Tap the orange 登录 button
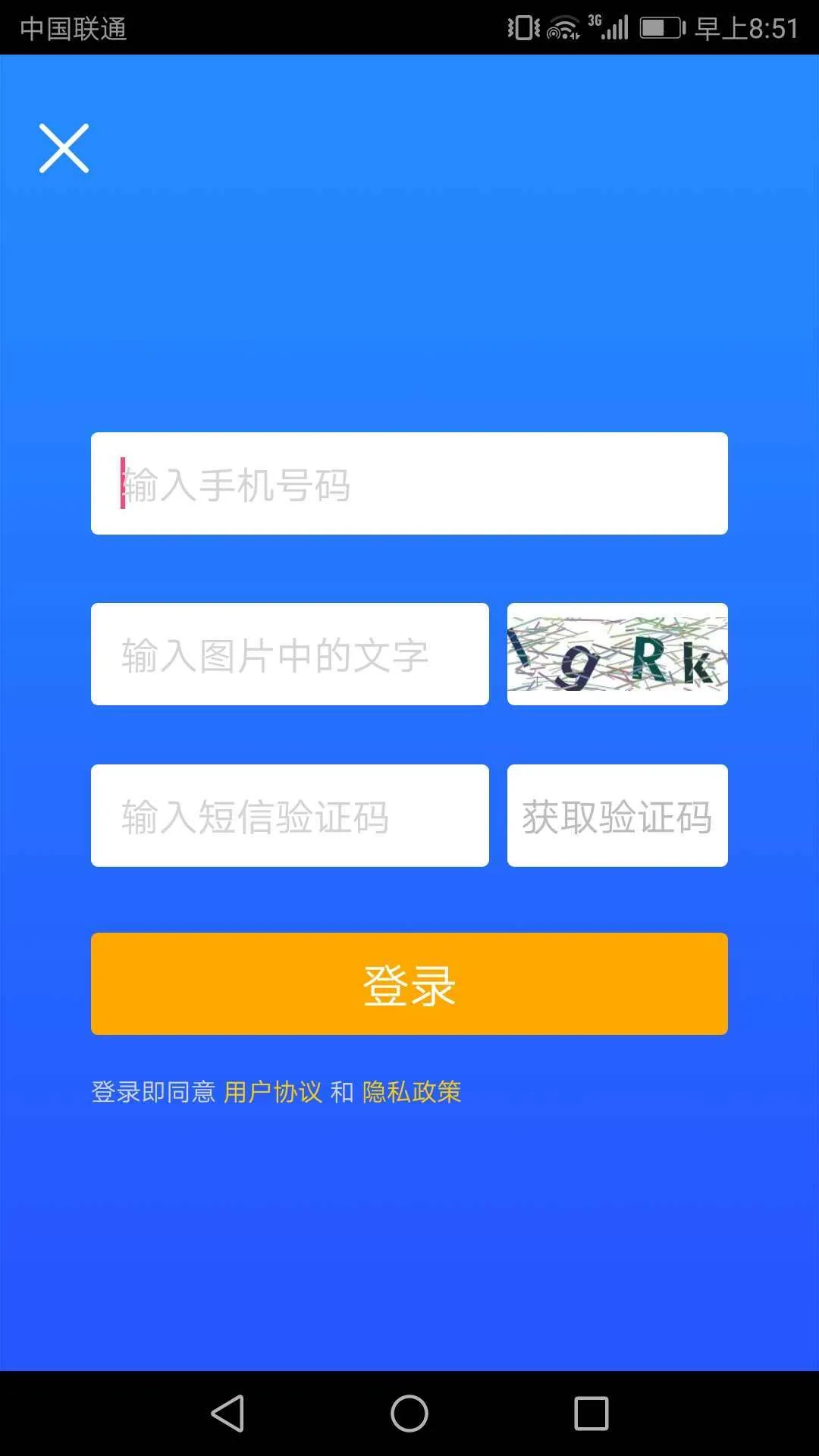The image size is (819, 1456). coord(409,984)
